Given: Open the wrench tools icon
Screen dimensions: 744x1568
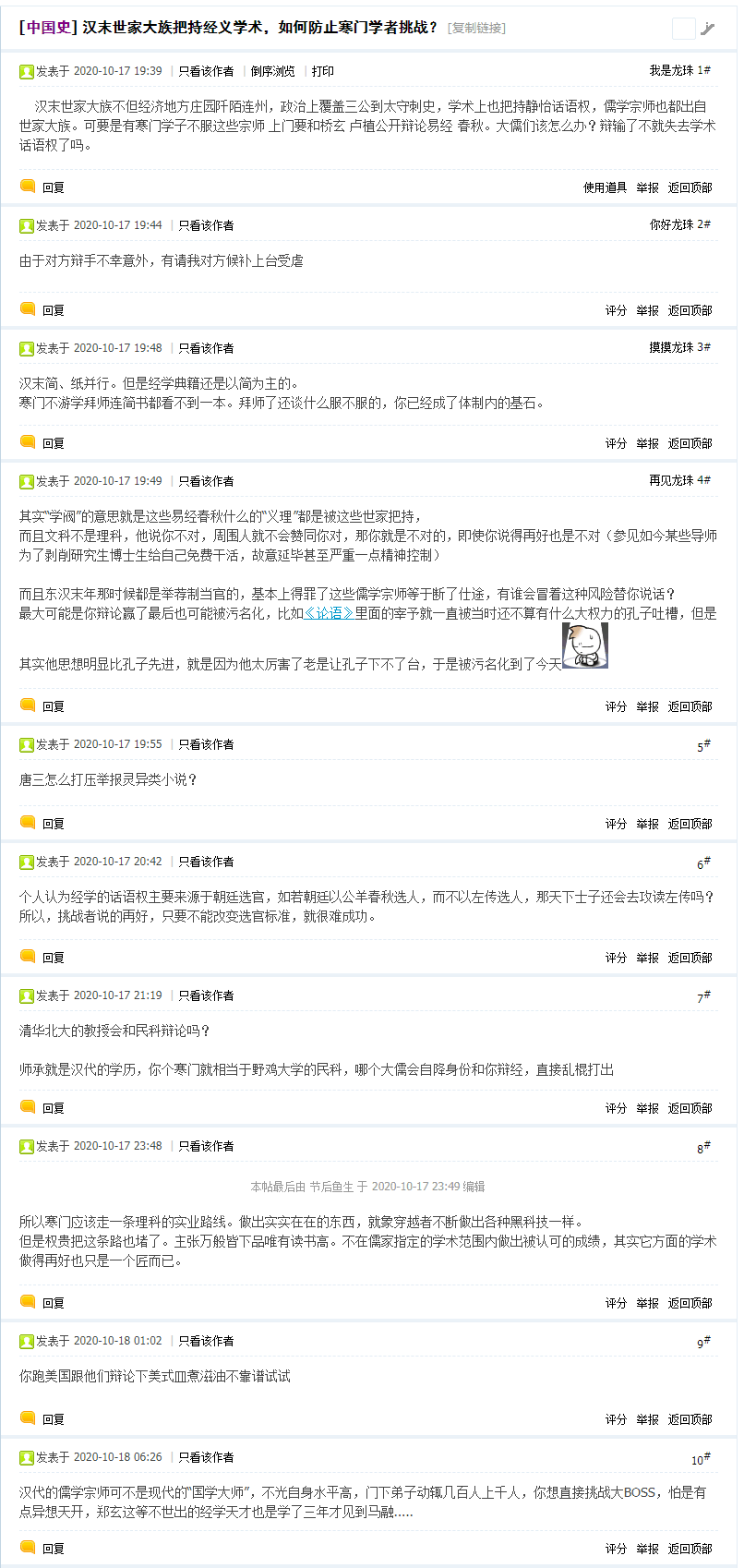Looking at the screenshot, I should click(708, 29).
